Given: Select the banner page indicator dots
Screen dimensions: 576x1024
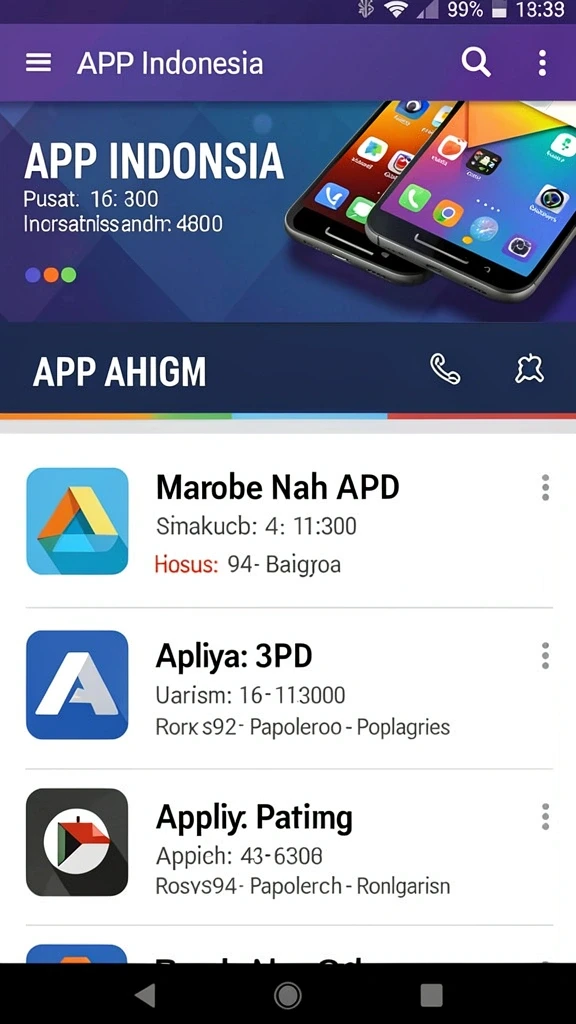Looking at the screenshot, I should click(x=51, y=275).
